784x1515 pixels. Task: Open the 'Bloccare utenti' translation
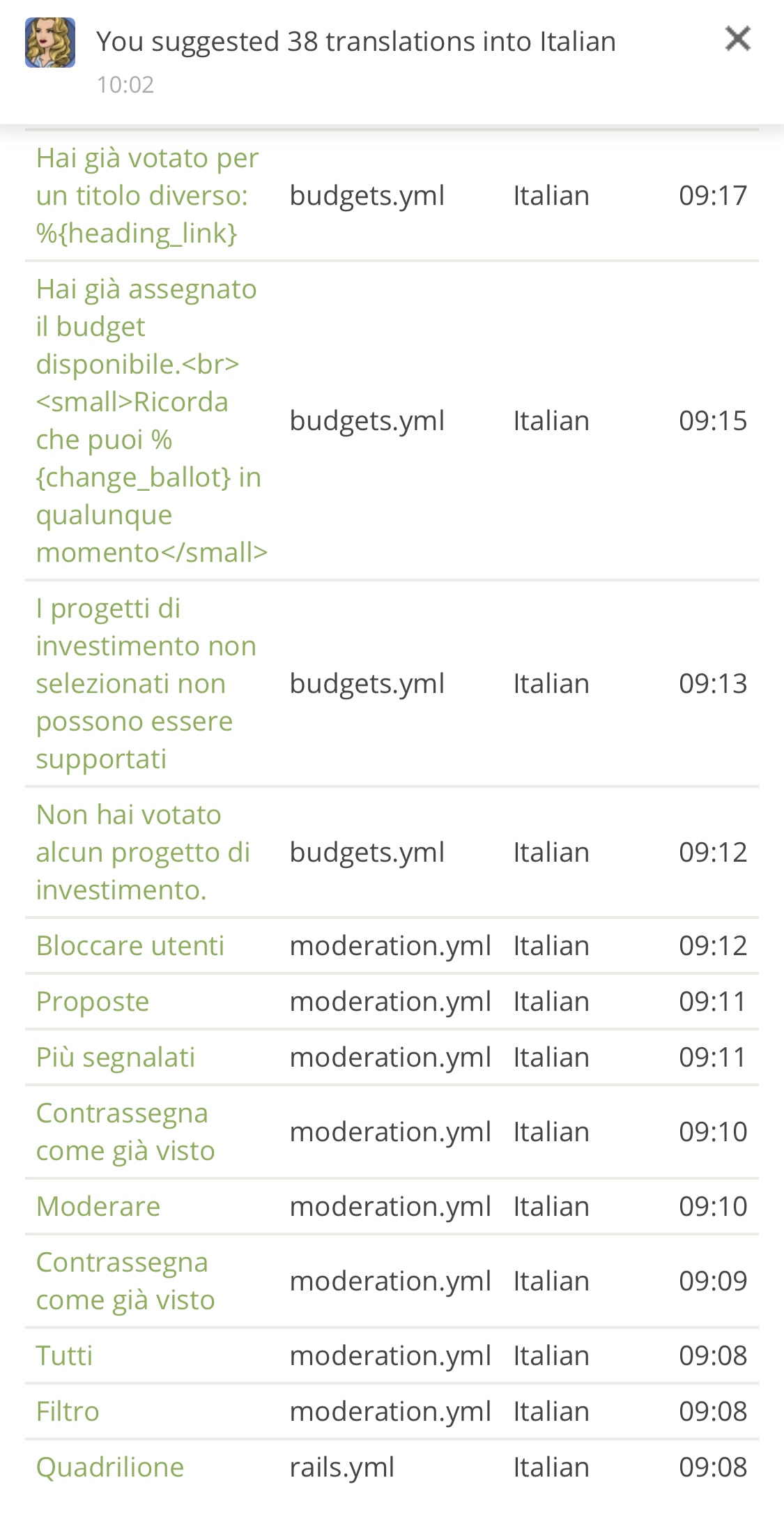pyautogui.click(x=130, y=945)
